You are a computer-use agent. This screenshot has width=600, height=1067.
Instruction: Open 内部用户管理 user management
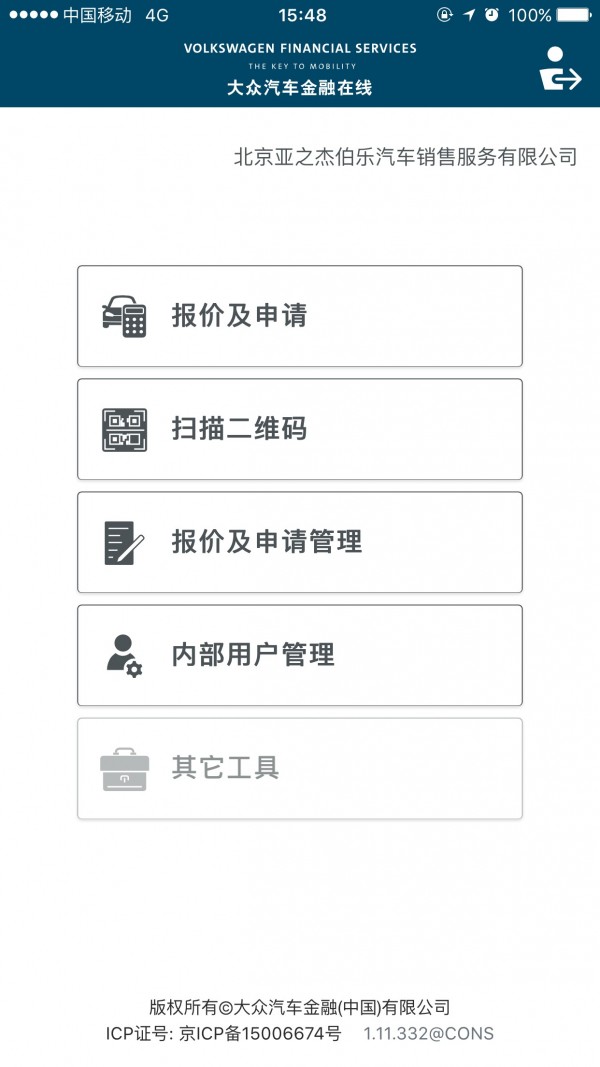point(300,655)
